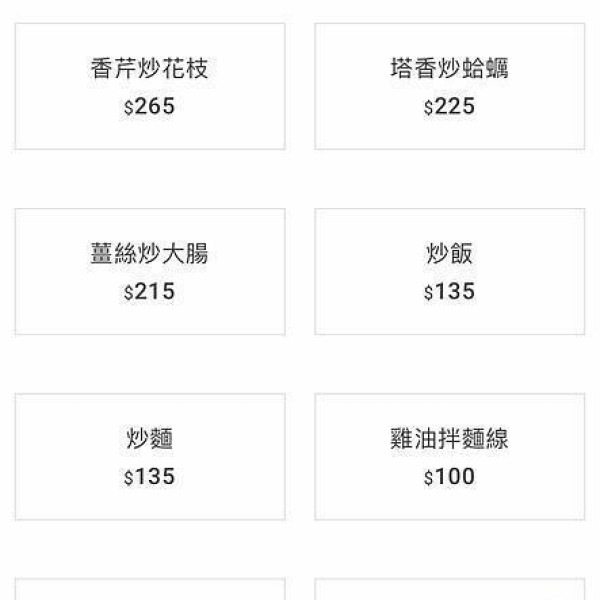Open the 香芹炒花枝 menu item card
The image size is (600, 600).
point(150,87)
